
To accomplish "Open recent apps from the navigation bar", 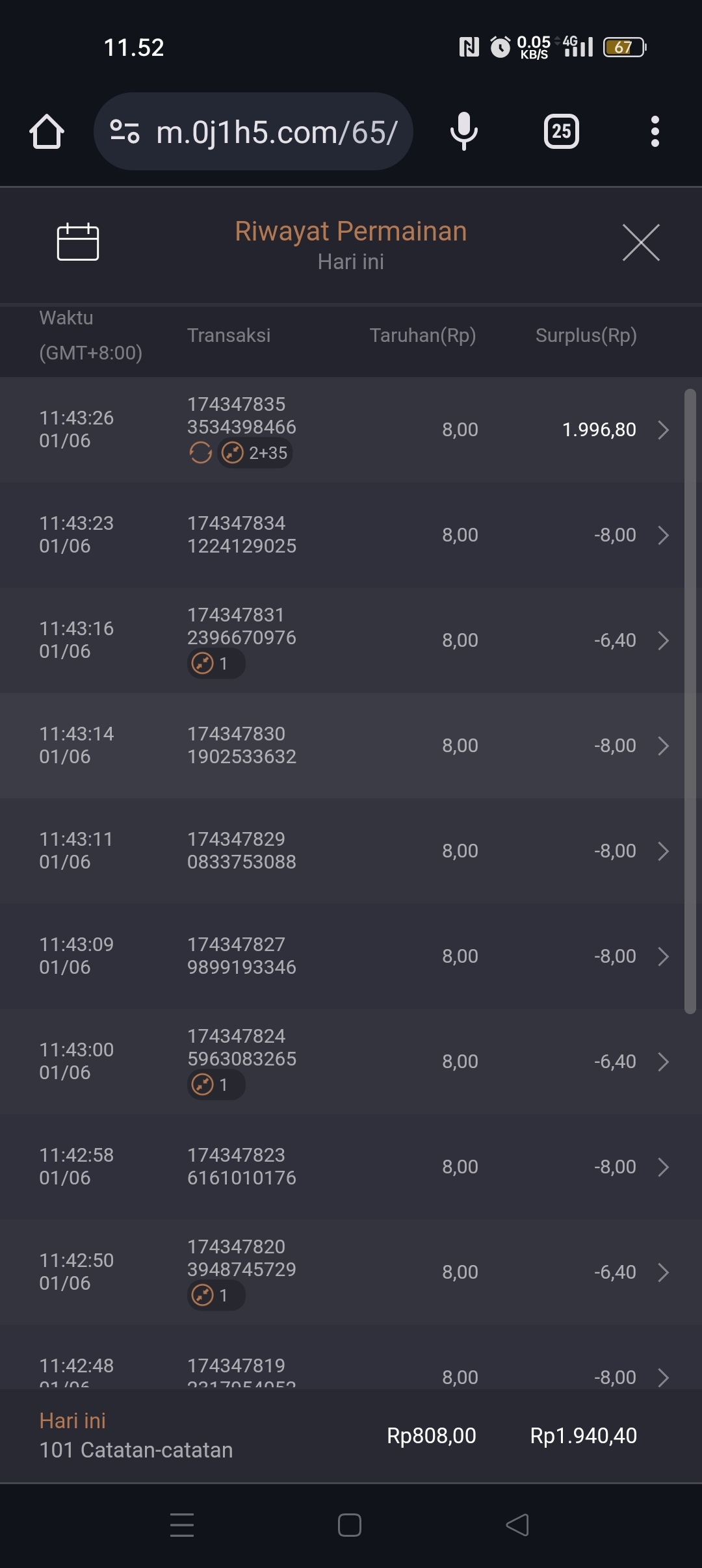I will 182,1525.
